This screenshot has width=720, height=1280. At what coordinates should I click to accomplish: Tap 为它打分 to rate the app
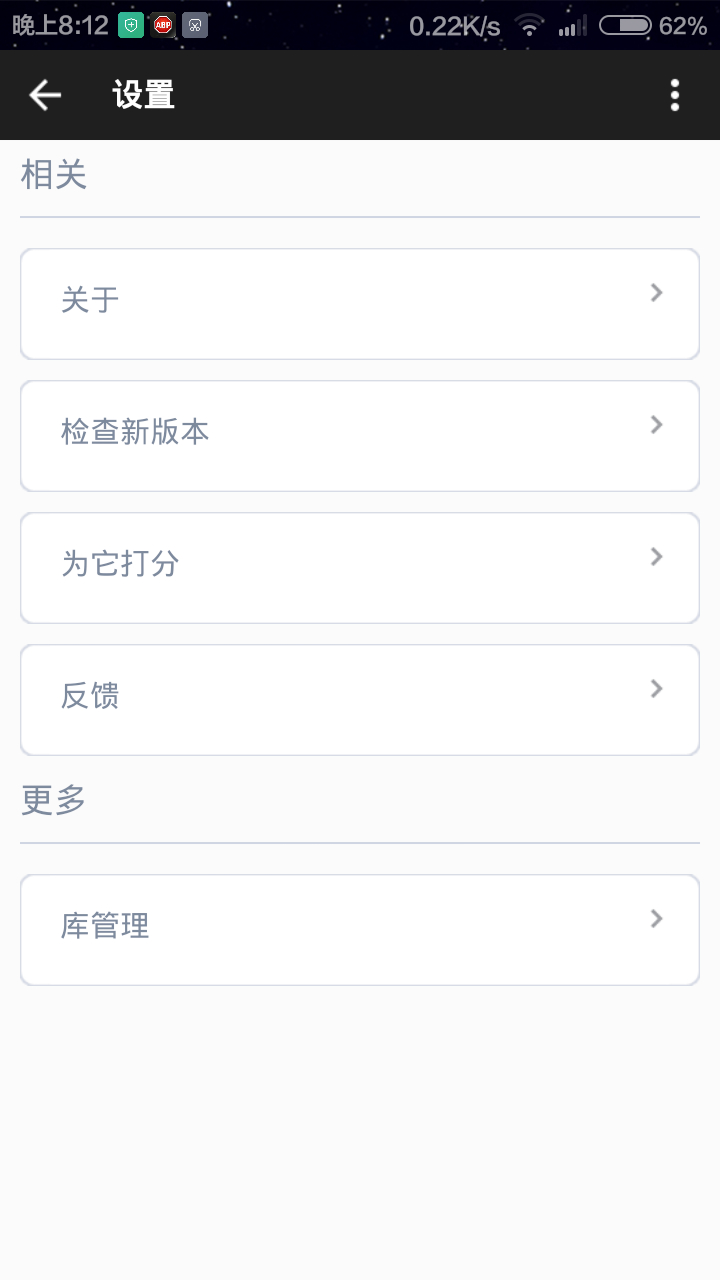click(x=360, y=568)
